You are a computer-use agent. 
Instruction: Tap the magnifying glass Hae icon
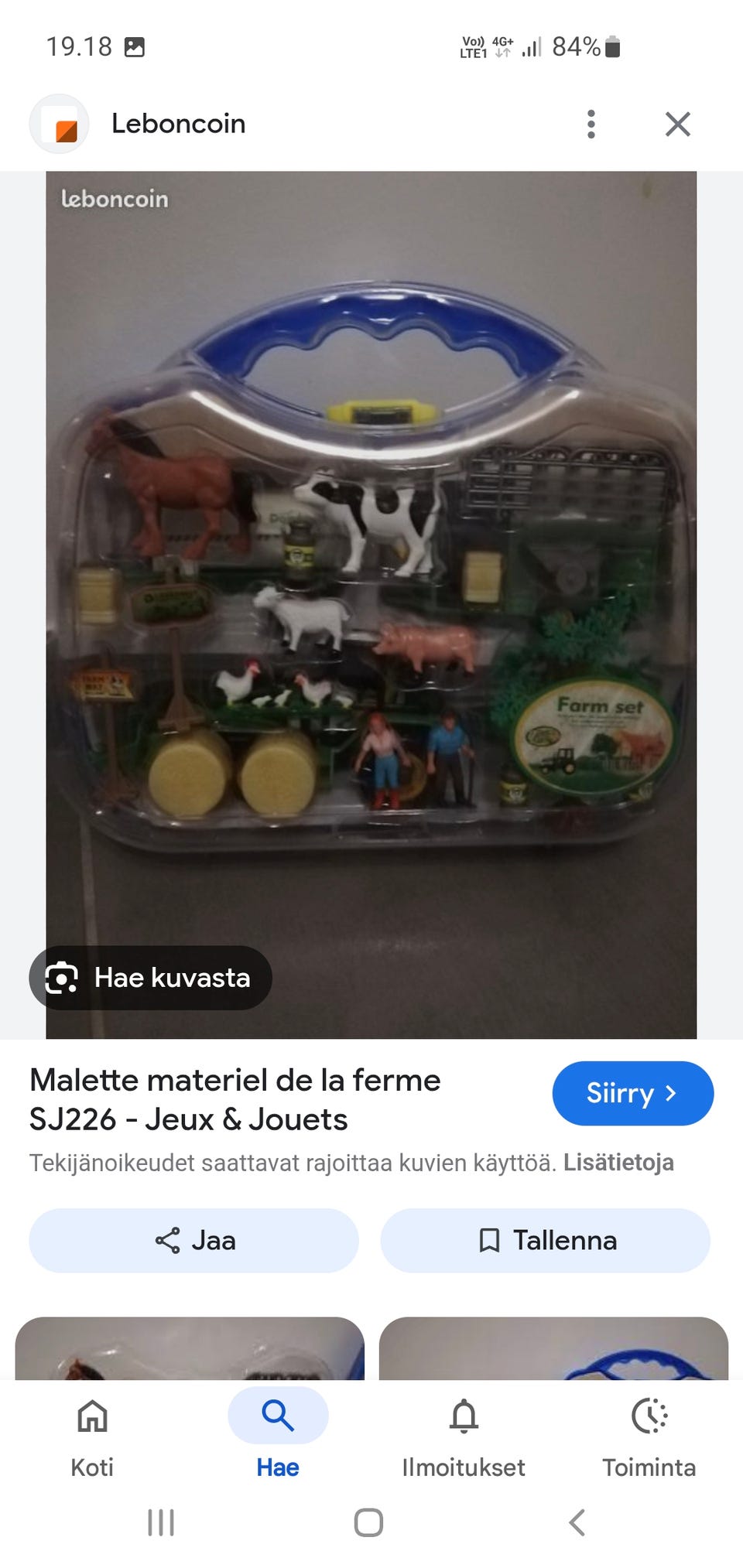coord(278,1415)
